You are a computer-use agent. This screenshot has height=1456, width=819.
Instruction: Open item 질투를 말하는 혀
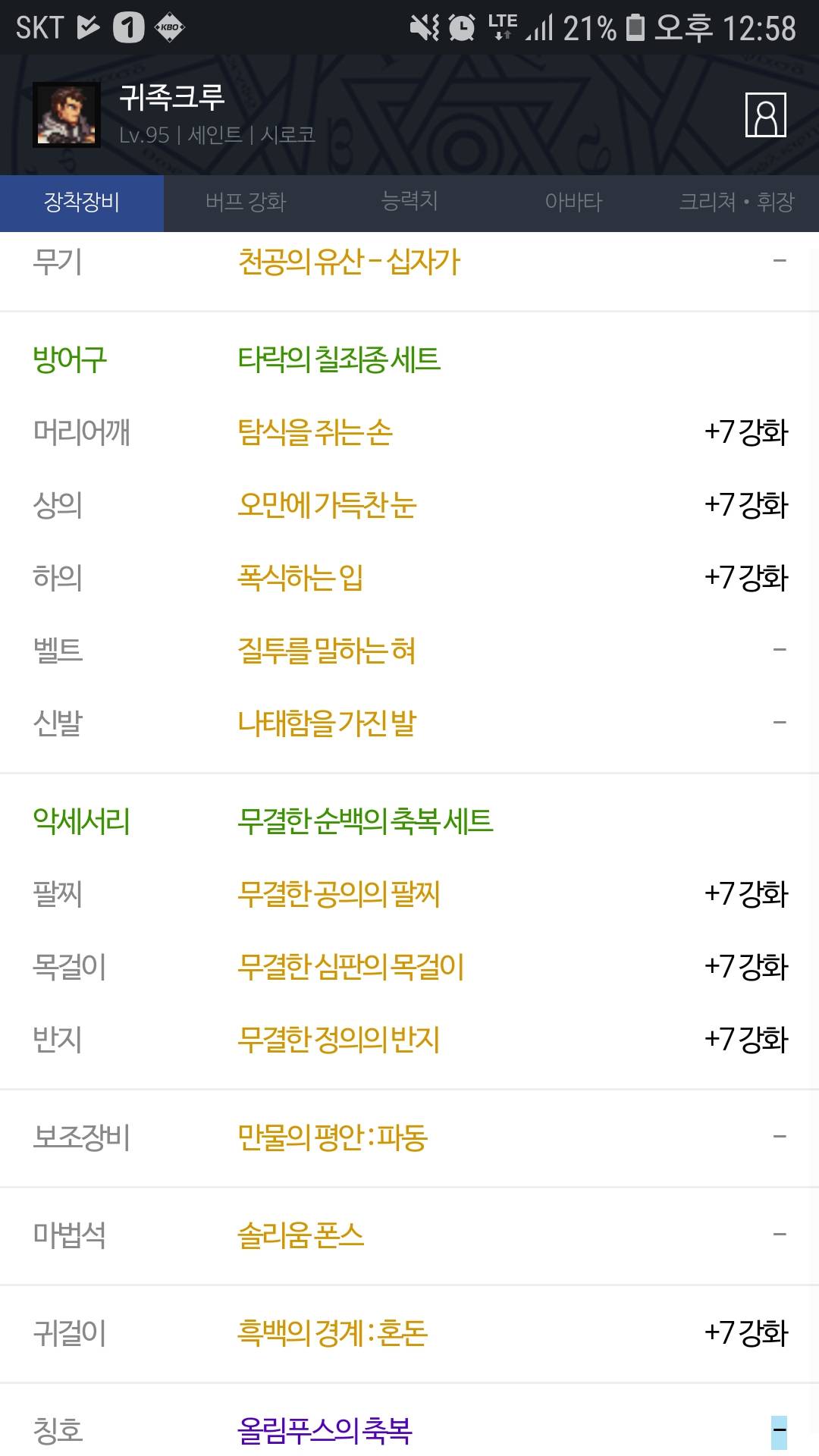(x=326, y=651)
